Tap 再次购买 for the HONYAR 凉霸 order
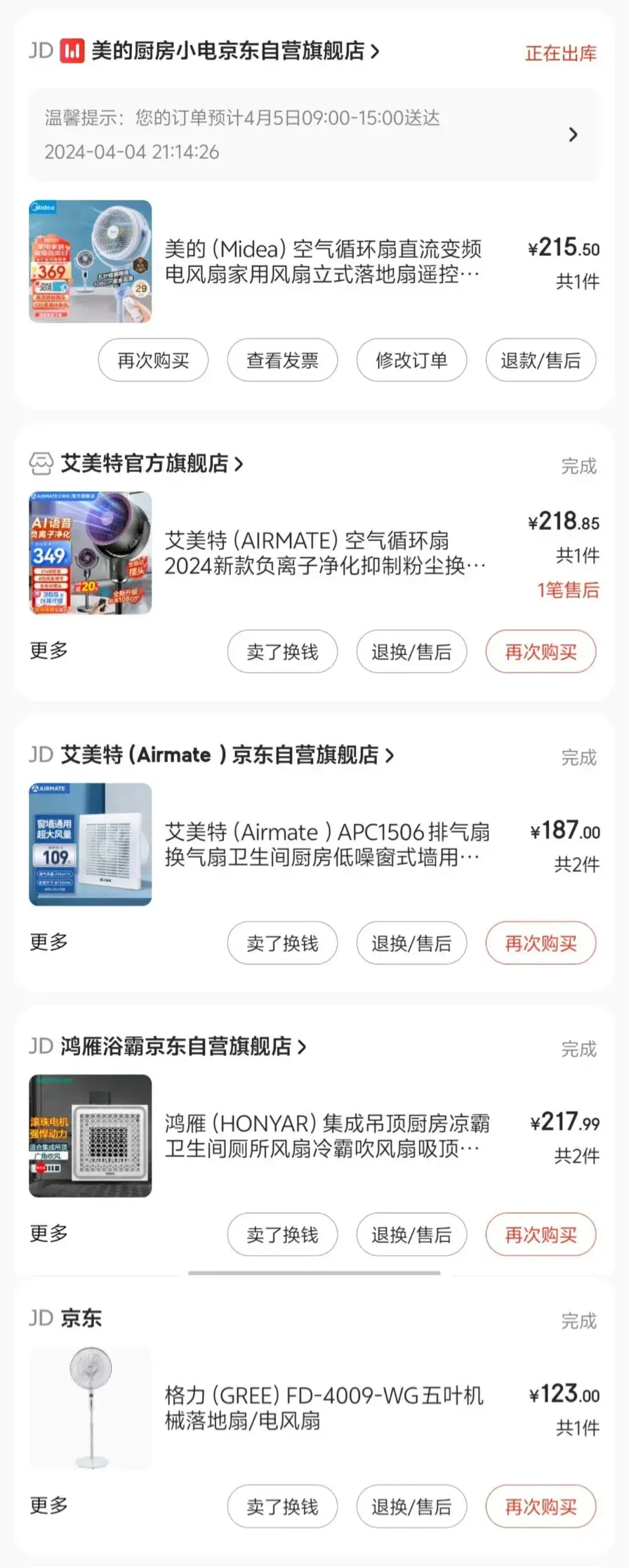This screenshot has width=629, height=1568. pos(541,1235)
